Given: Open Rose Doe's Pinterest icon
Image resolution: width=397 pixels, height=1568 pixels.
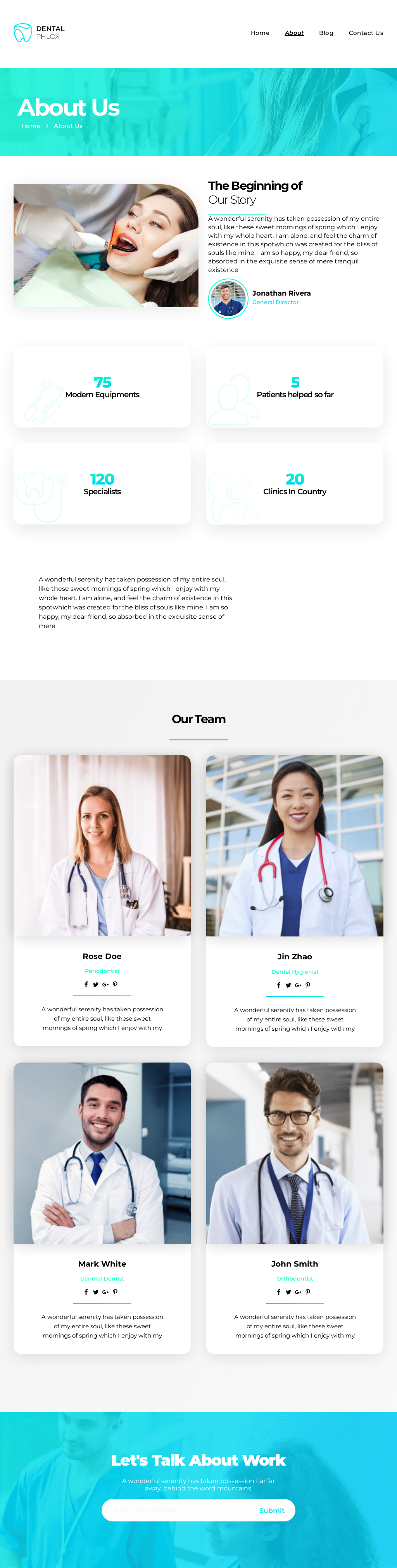Looking at the screenshot, I should point(115,984).
